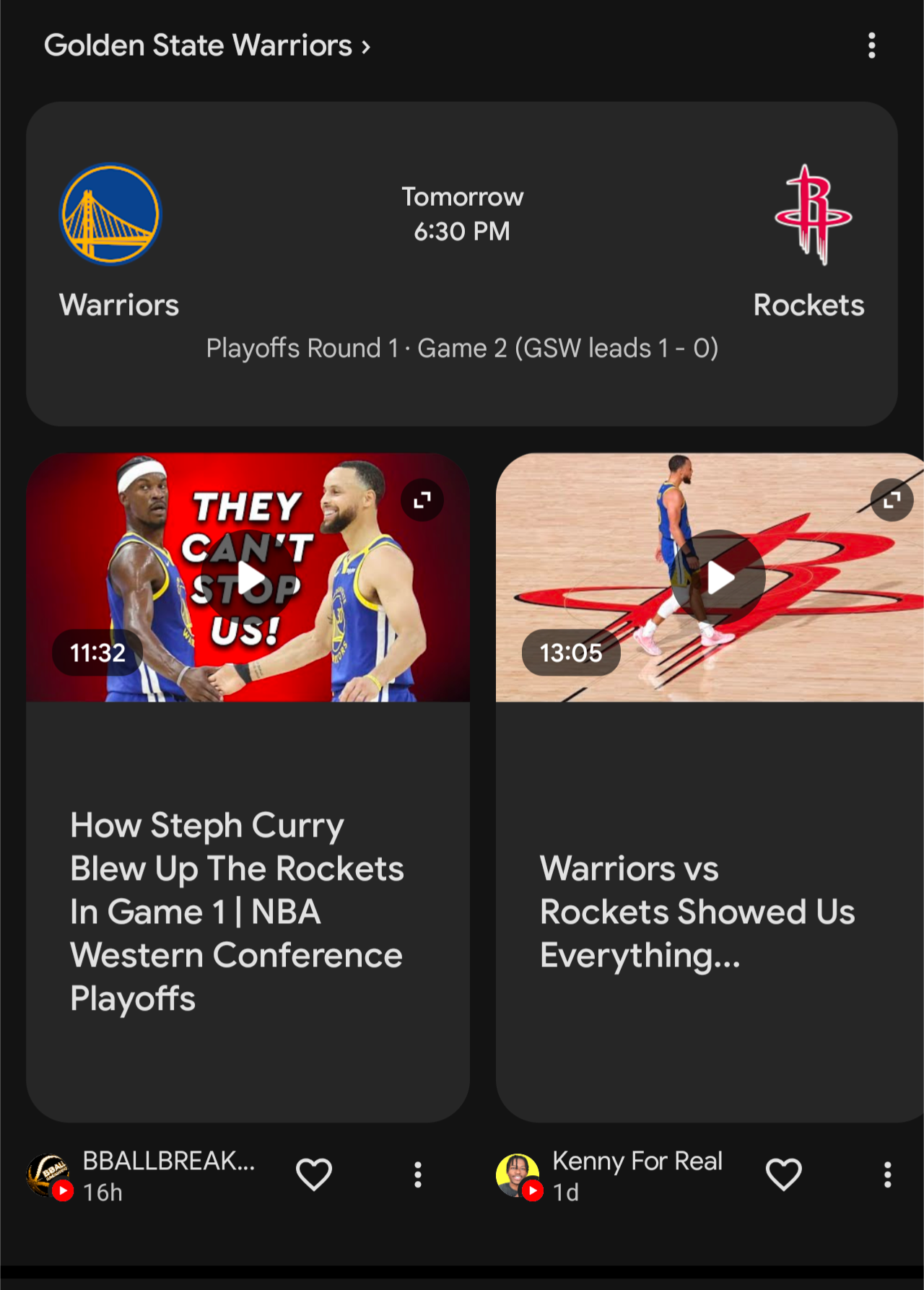This screenshot has width=924, height=1290.
Task: Expand the Steph Curry video to fullscreen
Action: pos(422,500)
